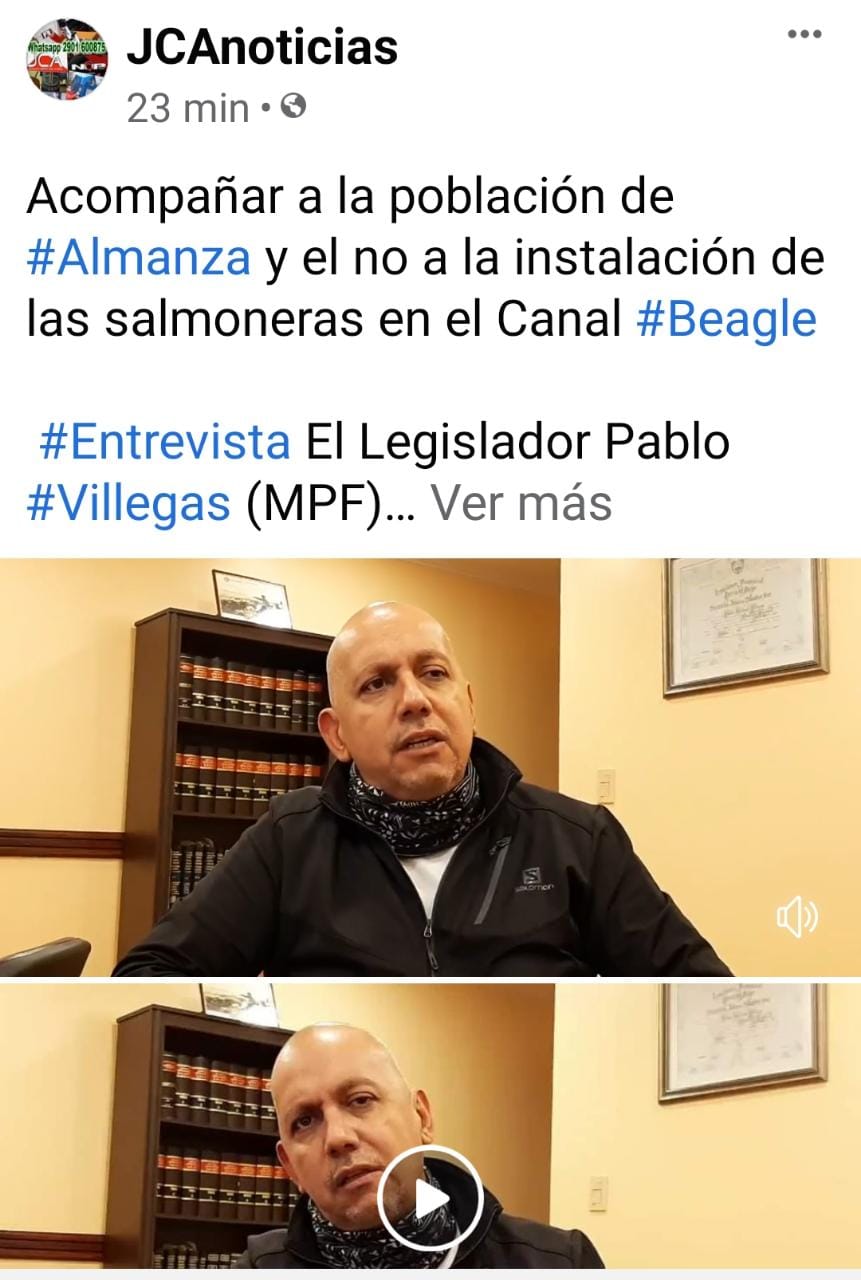Open the JCAnoticias page name

coord(262,47)
